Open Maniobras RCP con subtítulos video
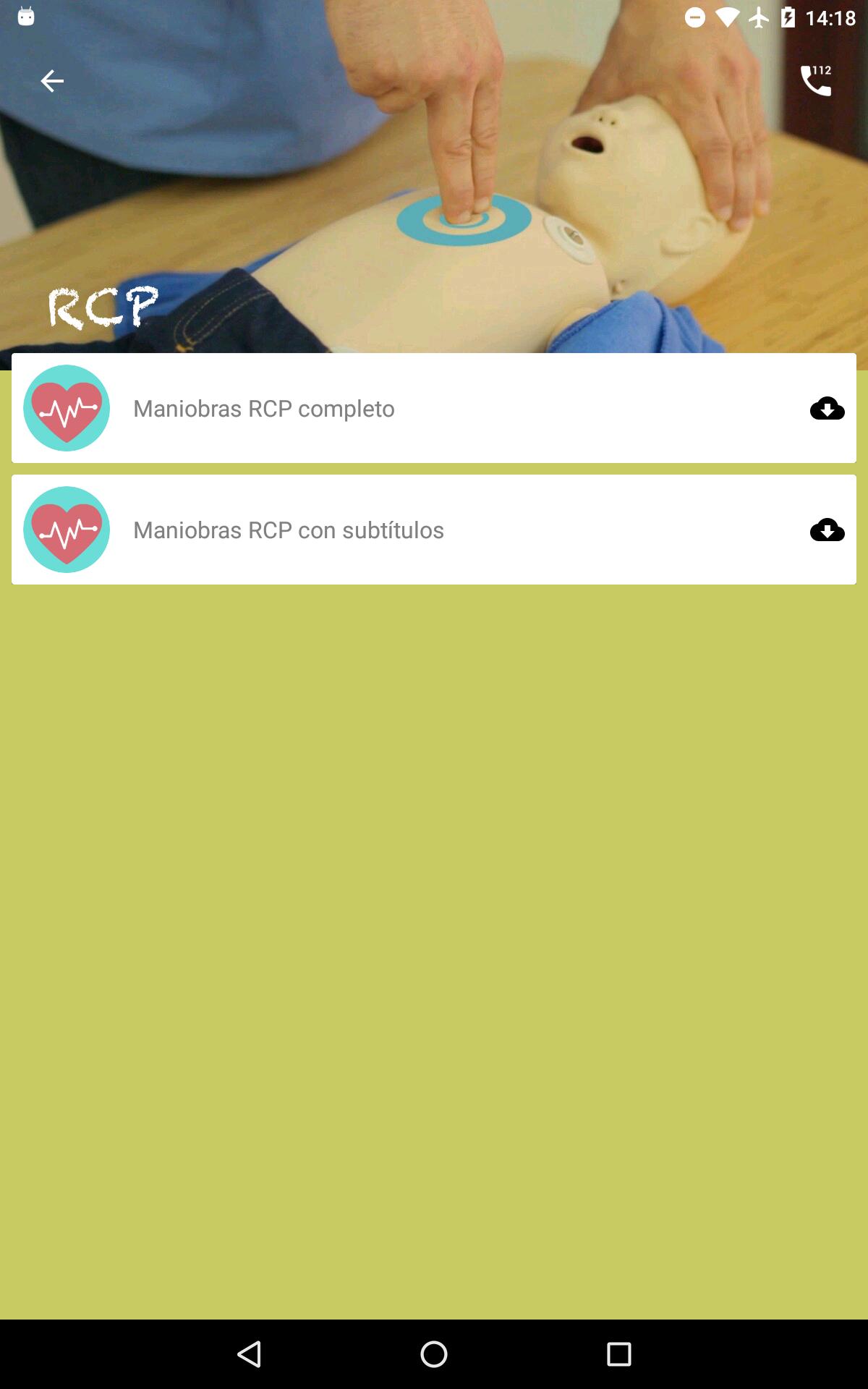Image resolution: width=868 pixels, height=1389 pixels. tap(434, 530)
